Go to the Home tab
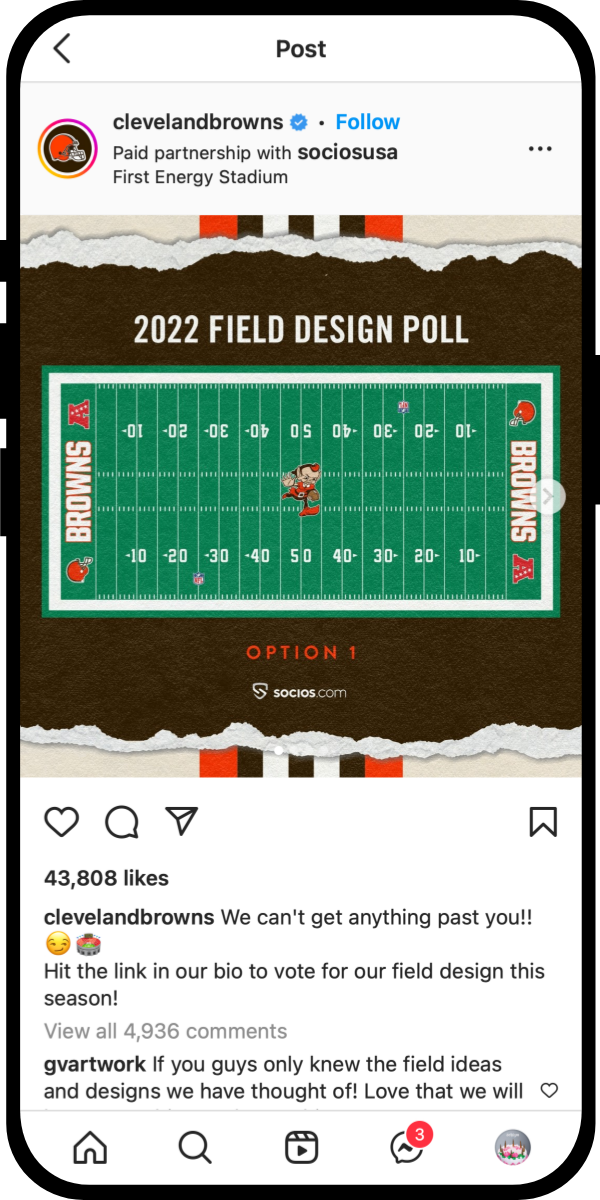This screenshot has width=600, height=1200. 90,1148
